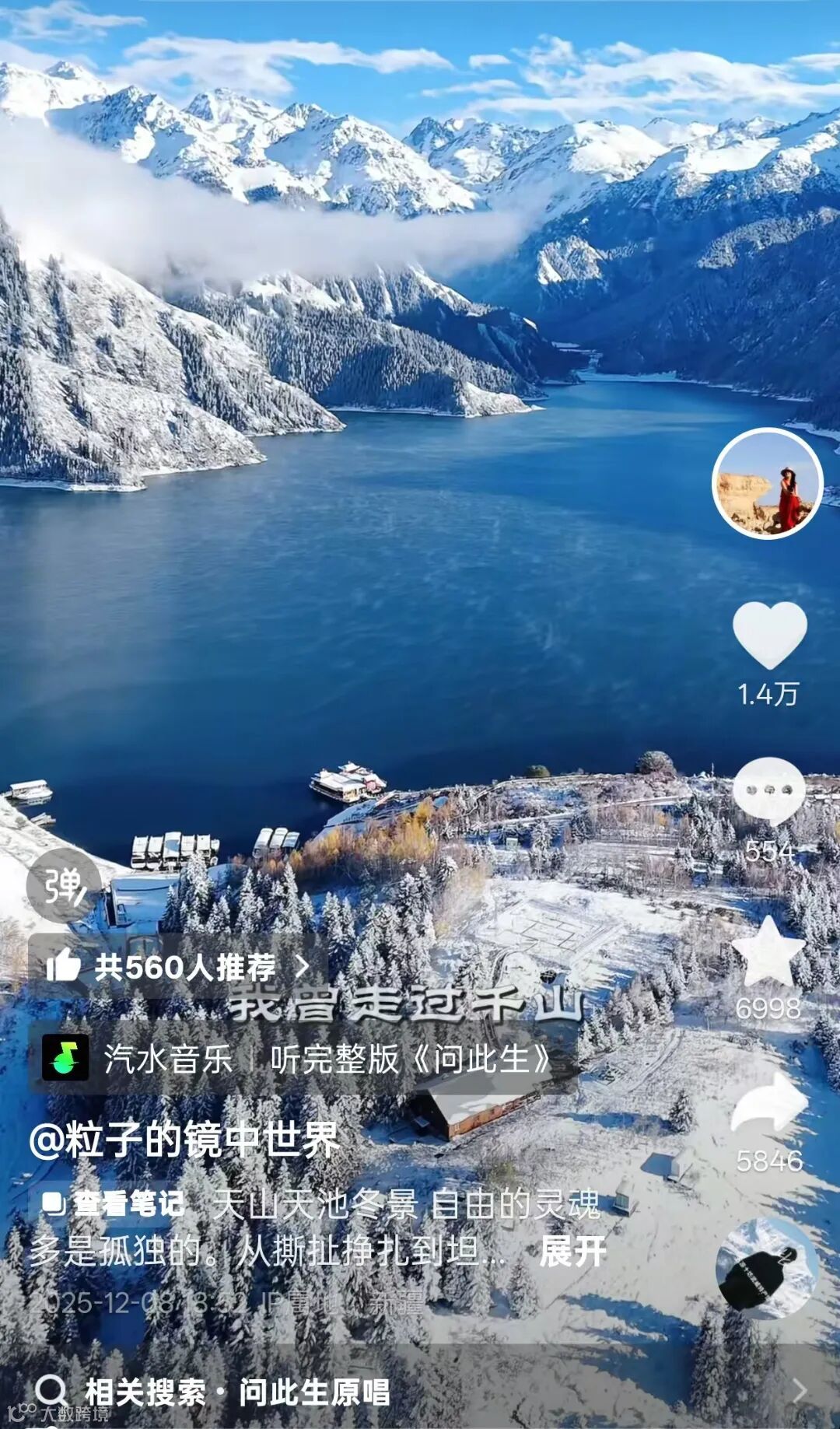Image resolution: width=840 pixels, height=1429 pixels.
Task: Open the spinning music disc
Action: (x=766, y=1269)
